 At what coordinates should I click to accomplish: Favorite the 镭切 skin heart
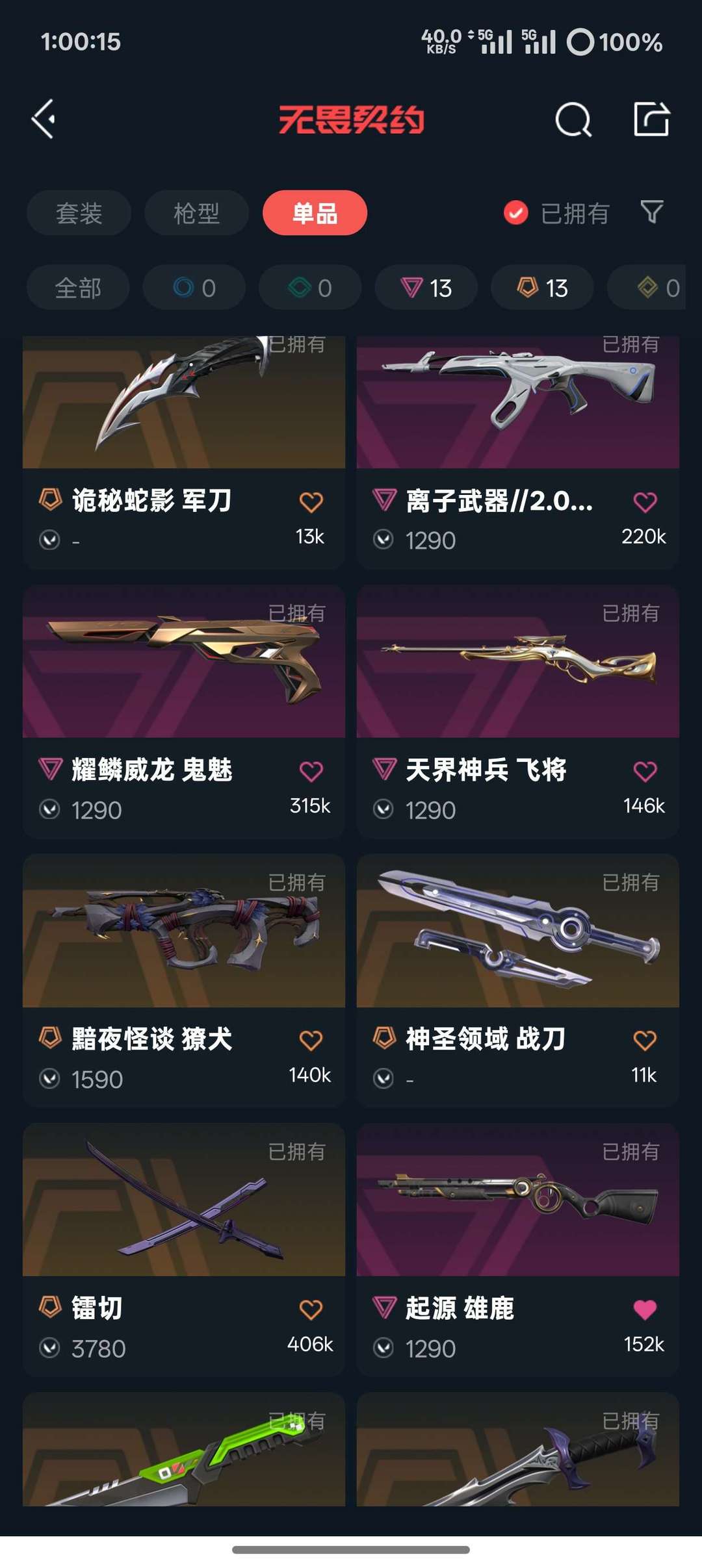click(311, 1310)
